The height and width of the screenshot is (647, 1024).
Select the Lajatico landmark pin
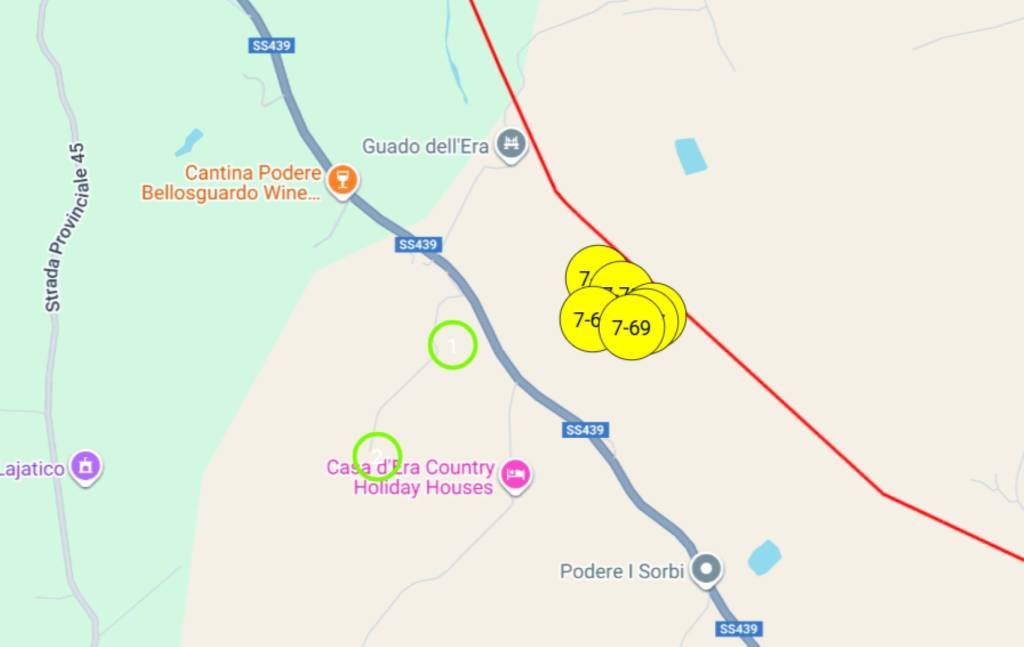86,466
